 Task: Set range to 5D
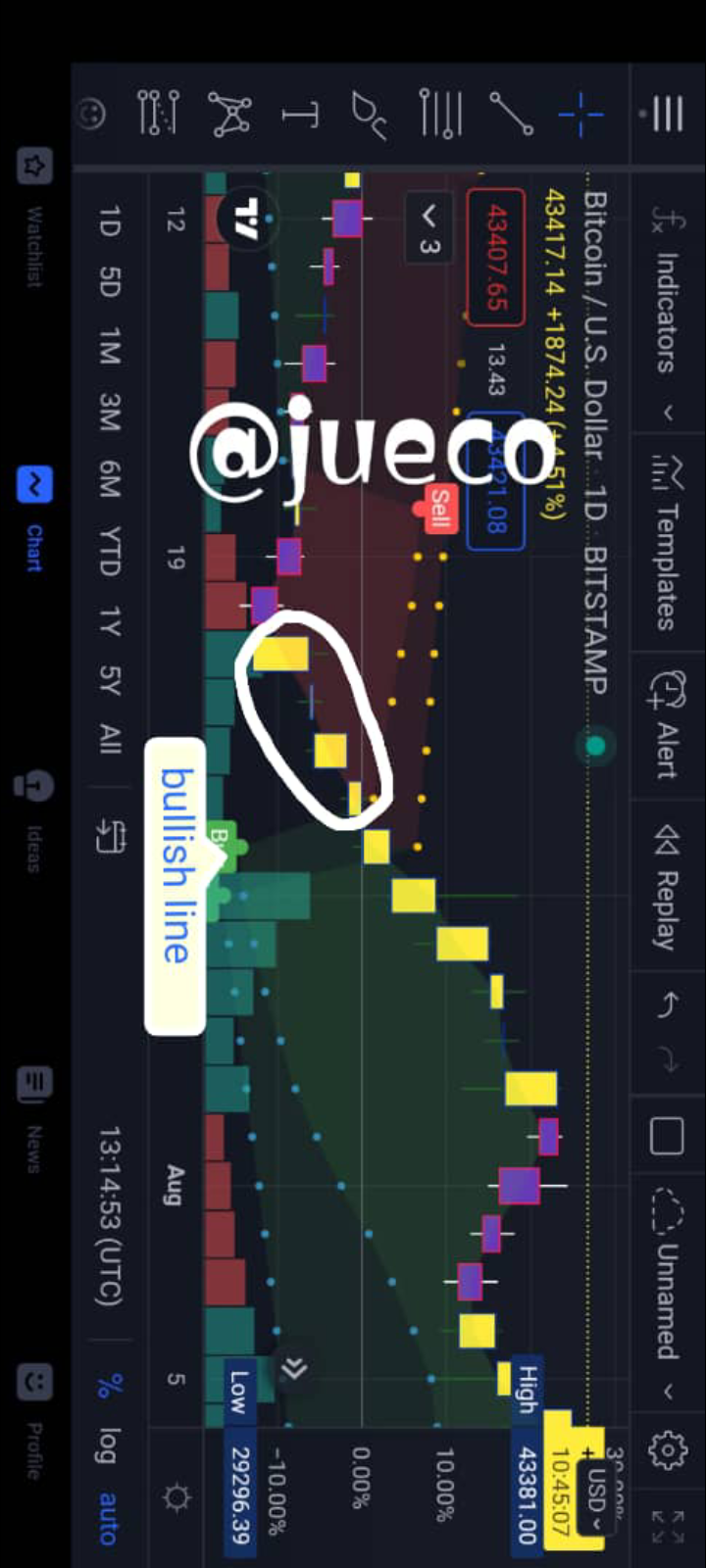pyautogui.click(x=110, y=282)
